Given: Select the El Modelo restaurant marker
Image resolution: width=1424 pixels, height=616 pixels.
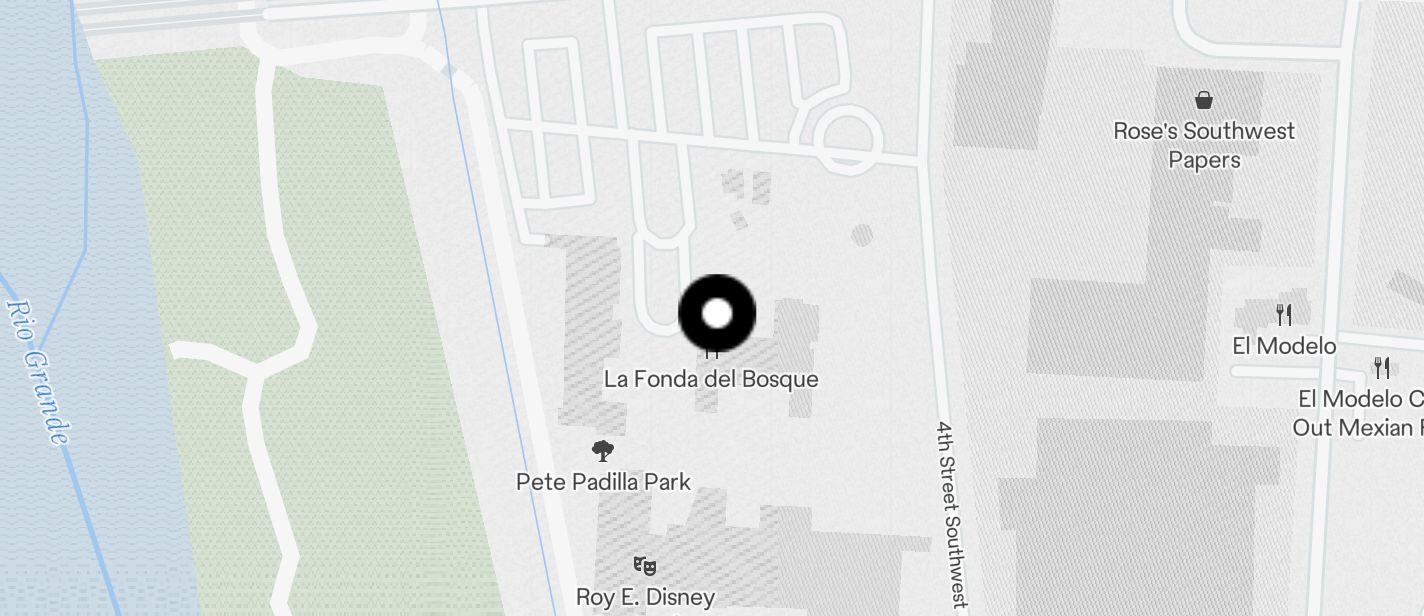Looking at the screenshot, I should pos(1284,316).
